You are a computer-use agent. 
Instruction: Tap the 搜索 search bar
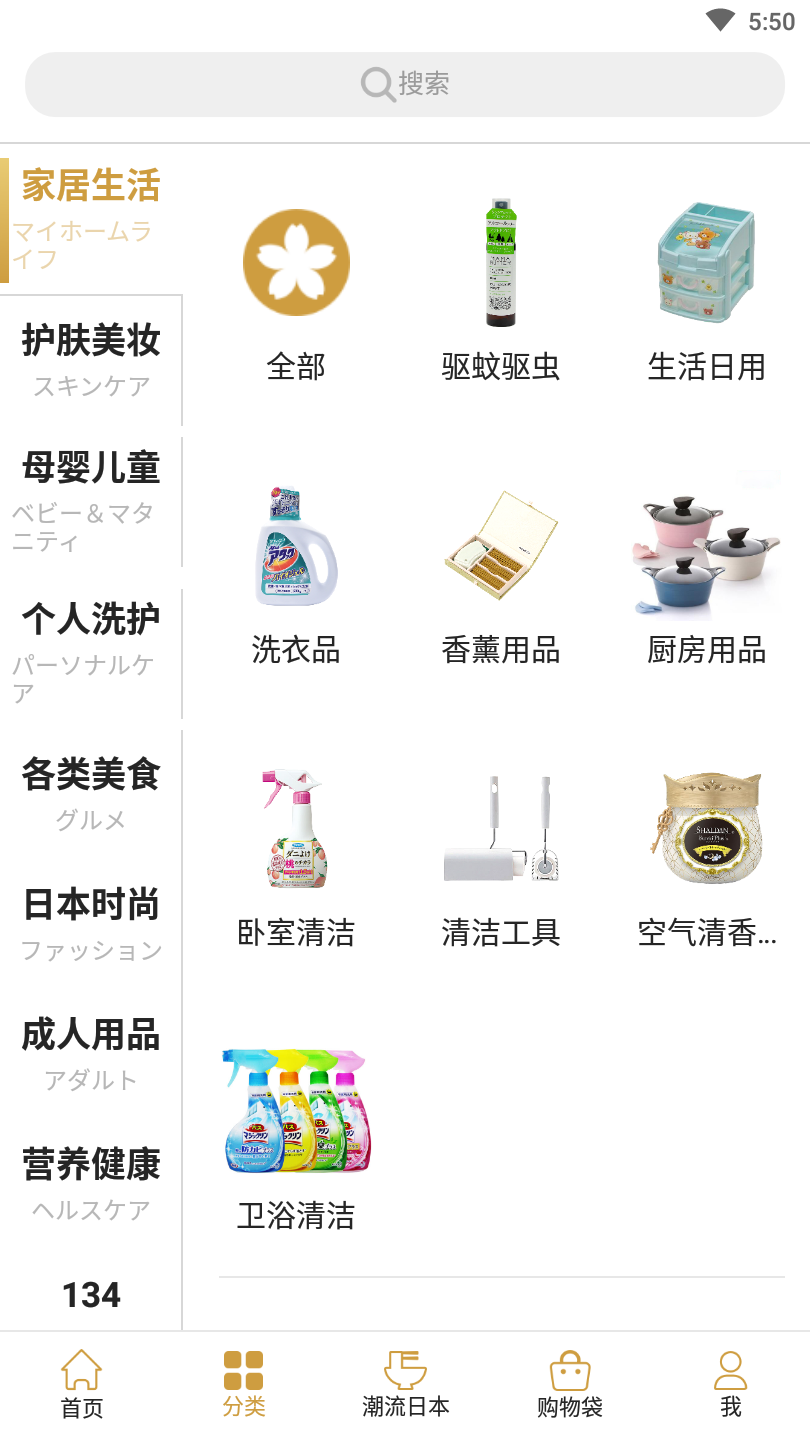tap(405, 84)
